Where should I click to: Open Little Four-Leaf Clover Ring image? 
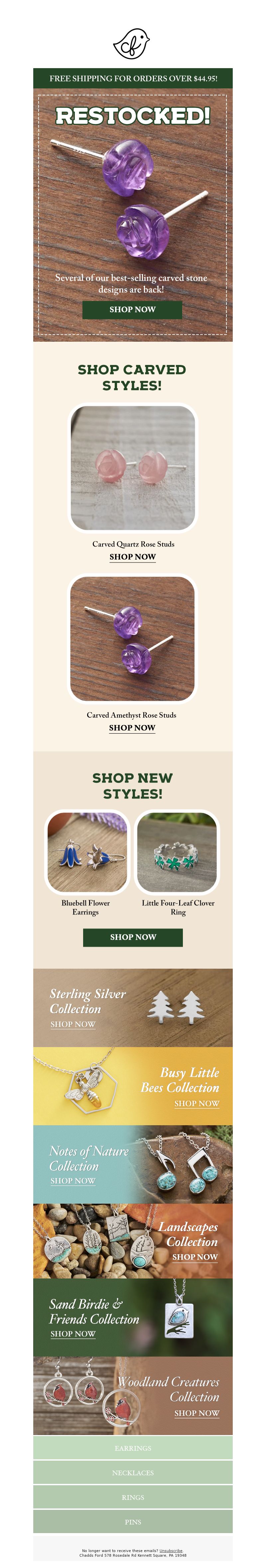click(x=177, y=852)
